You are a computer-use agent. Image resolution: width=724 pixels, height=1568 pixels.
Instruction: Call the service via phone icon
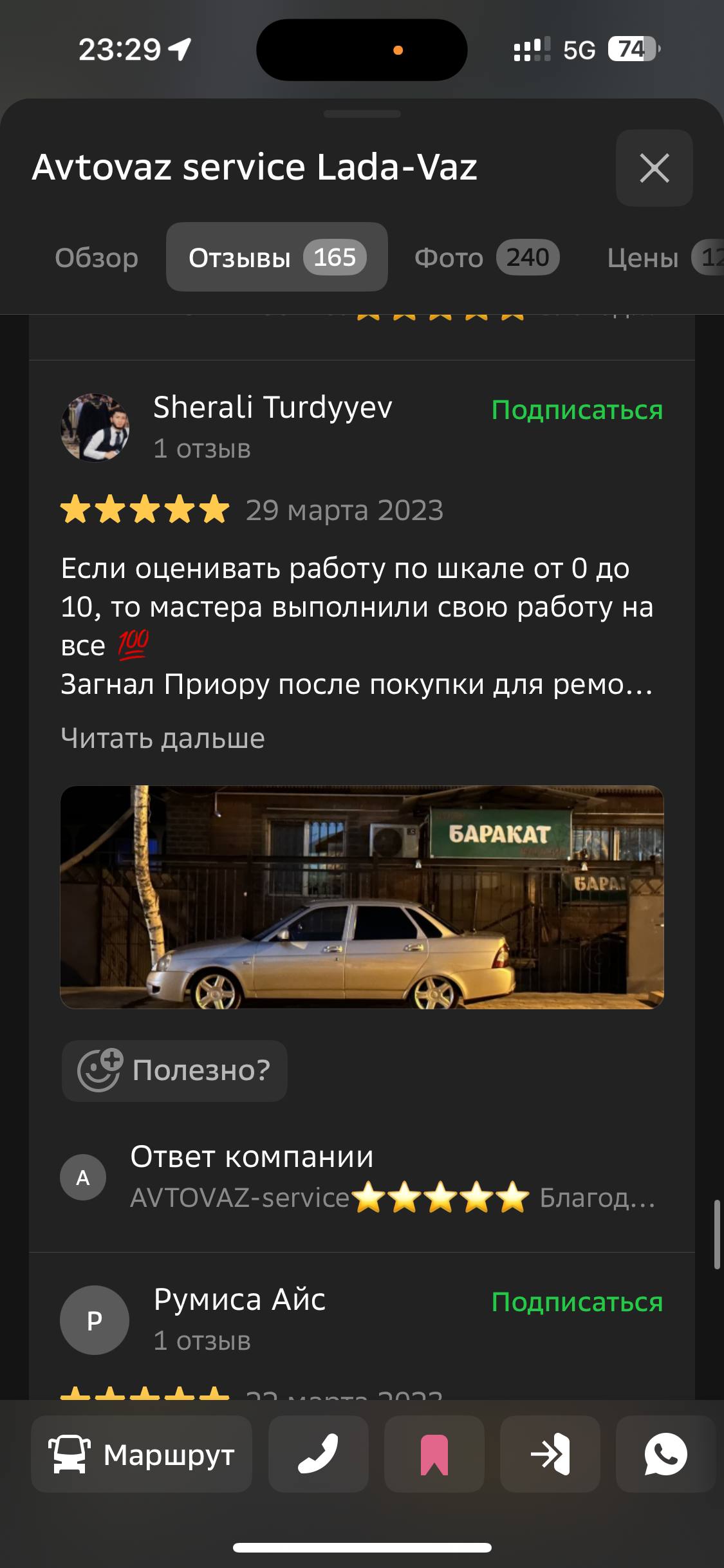click(x=319, y=1454)
